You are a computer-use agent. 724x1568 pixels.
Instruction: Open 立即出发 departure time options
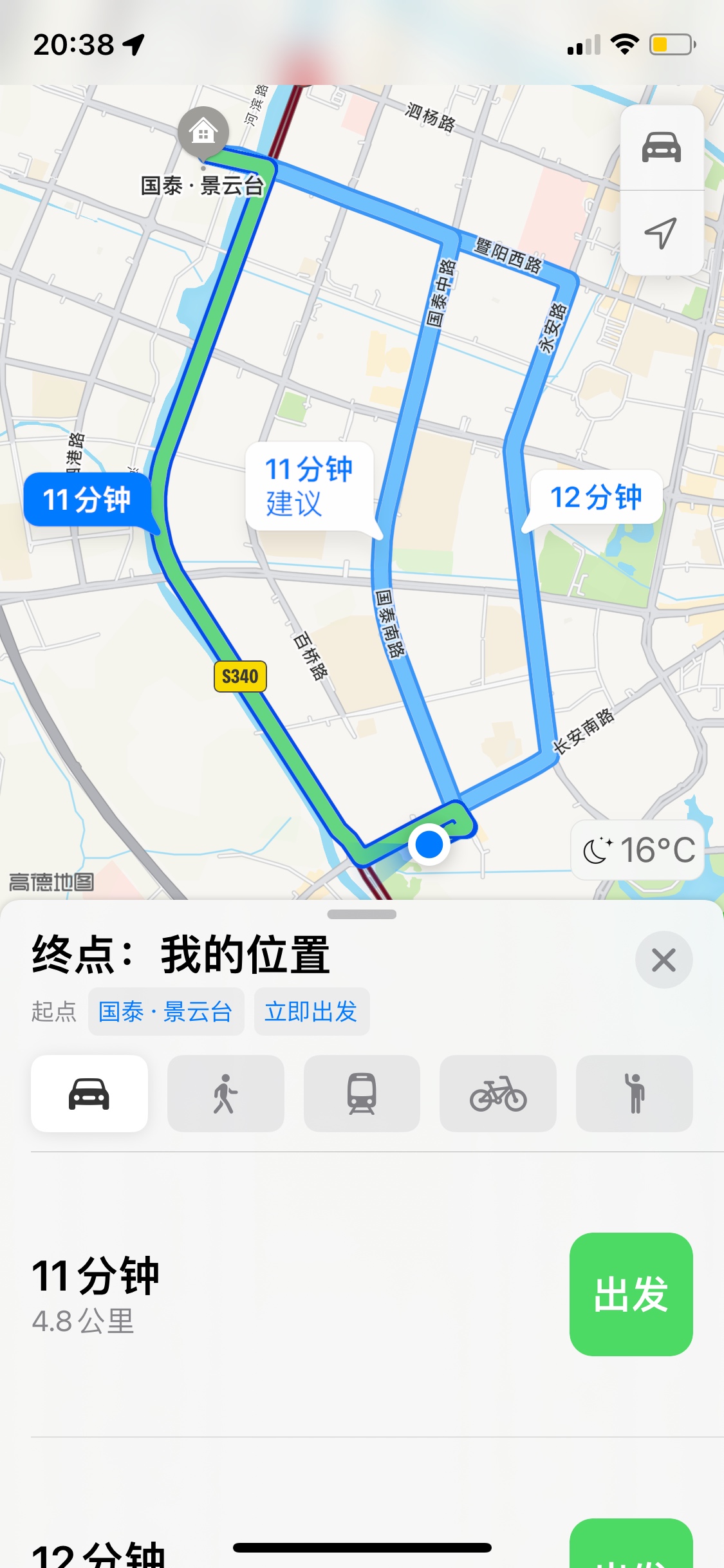pos(311,1012)
